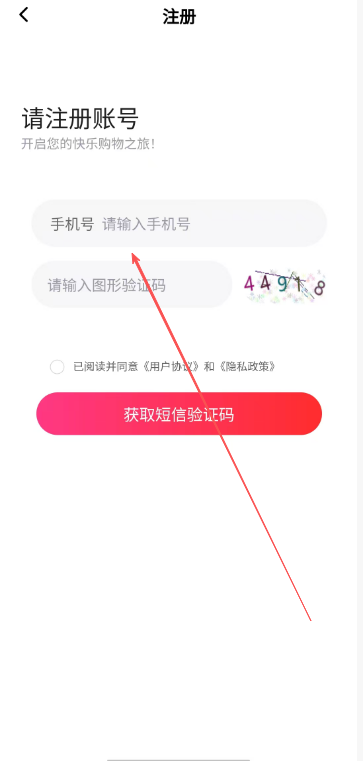This screenshot has height=761, width=363.
Task: Go back using the top-left arrow
Action: pyautogui.click(x=24, y=15)
